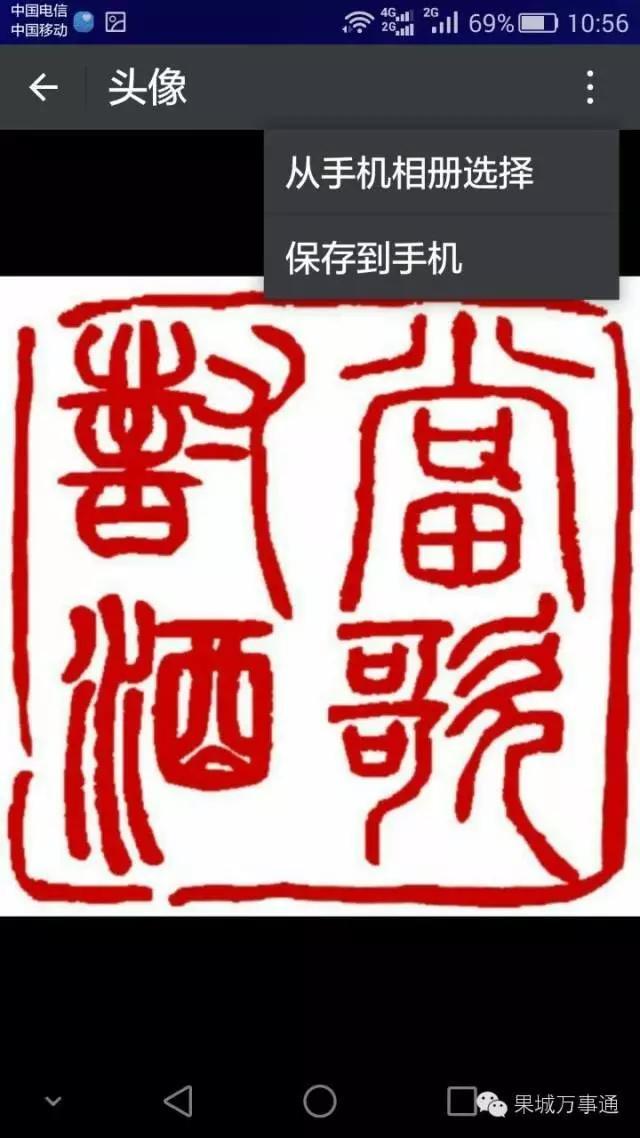Choose 保存到手机 to save the avatar
This screenshot has width=640, height=1138.
[x=441, y=258]
